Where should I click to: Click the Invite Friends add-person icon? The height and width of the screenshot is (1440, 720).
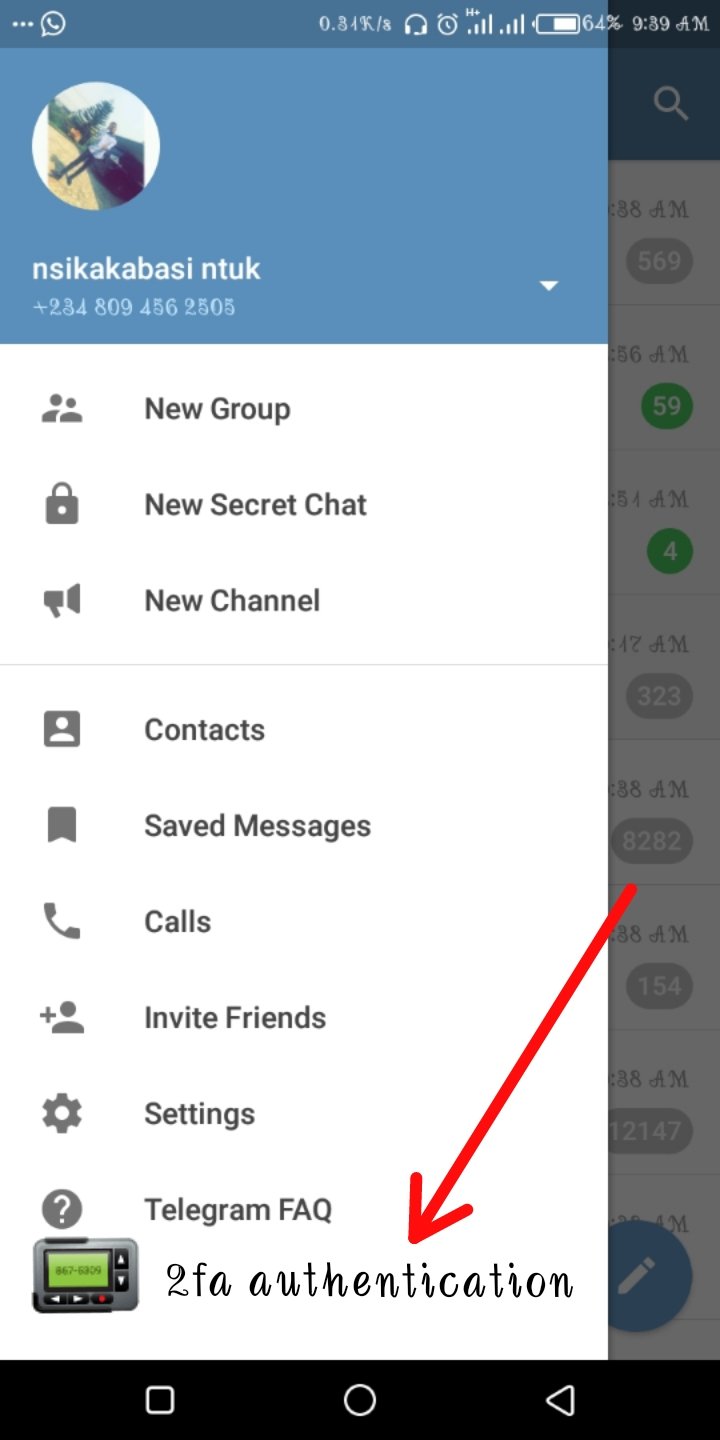[x=61, y=1017]
